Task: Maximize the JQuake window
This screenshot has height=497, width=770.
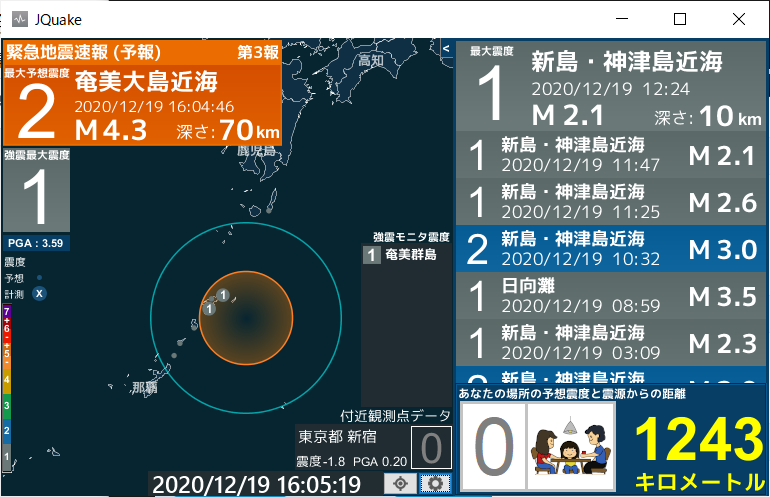Action: (680, 19)
